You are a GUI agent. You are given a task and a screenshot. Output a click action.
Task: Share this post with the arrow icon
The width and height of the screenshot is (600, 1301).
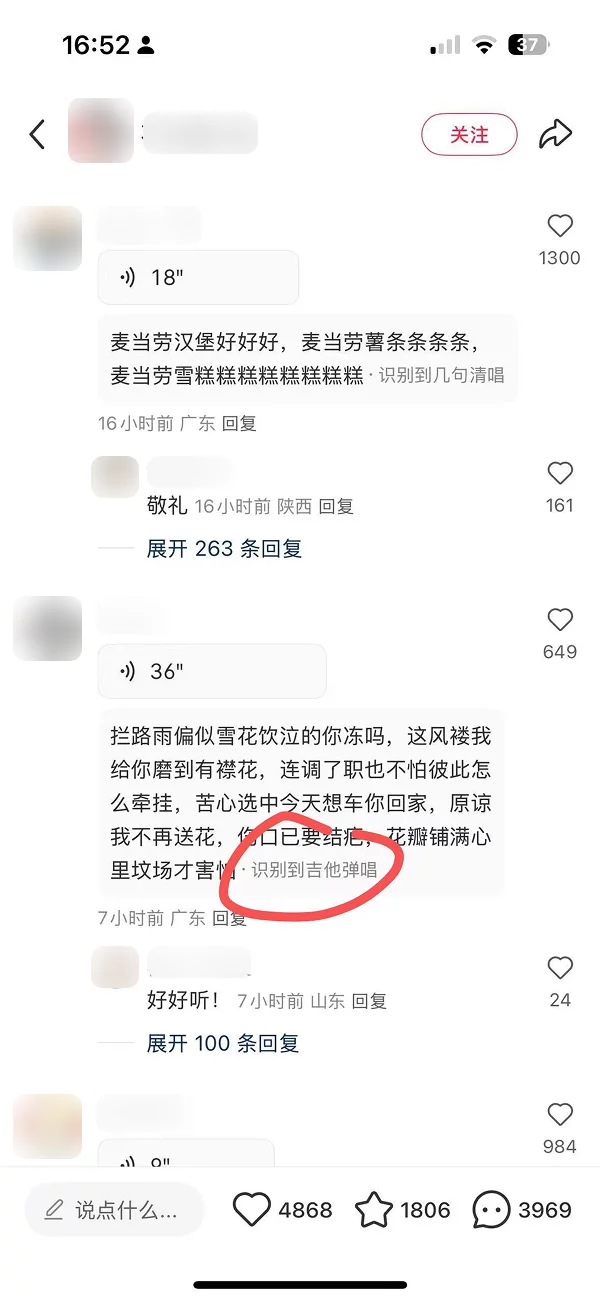(555, 134)
